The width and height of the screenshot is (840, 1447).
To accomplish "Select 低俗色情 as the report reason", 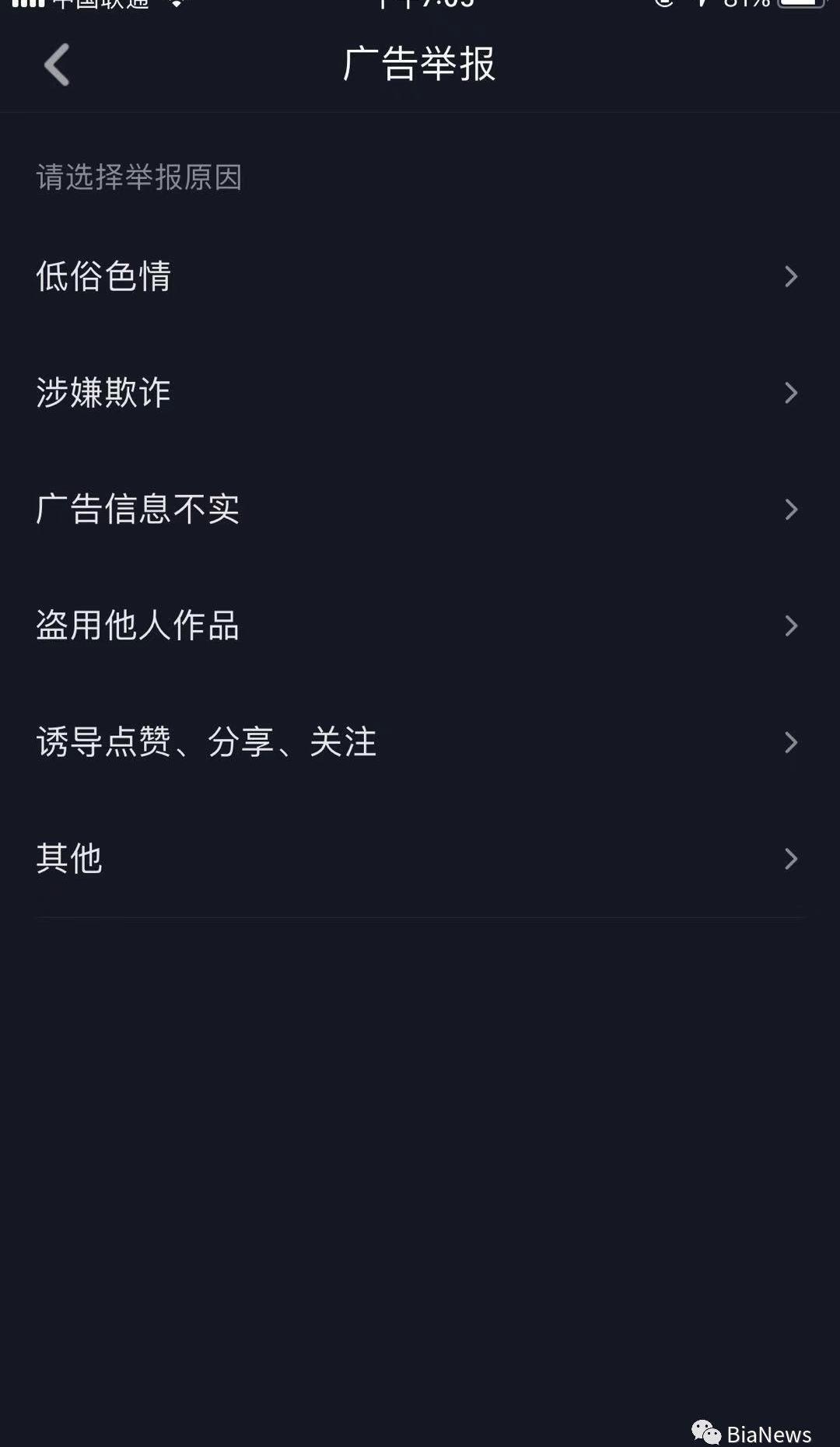I will pyautogui.click(x=104, y=276).
